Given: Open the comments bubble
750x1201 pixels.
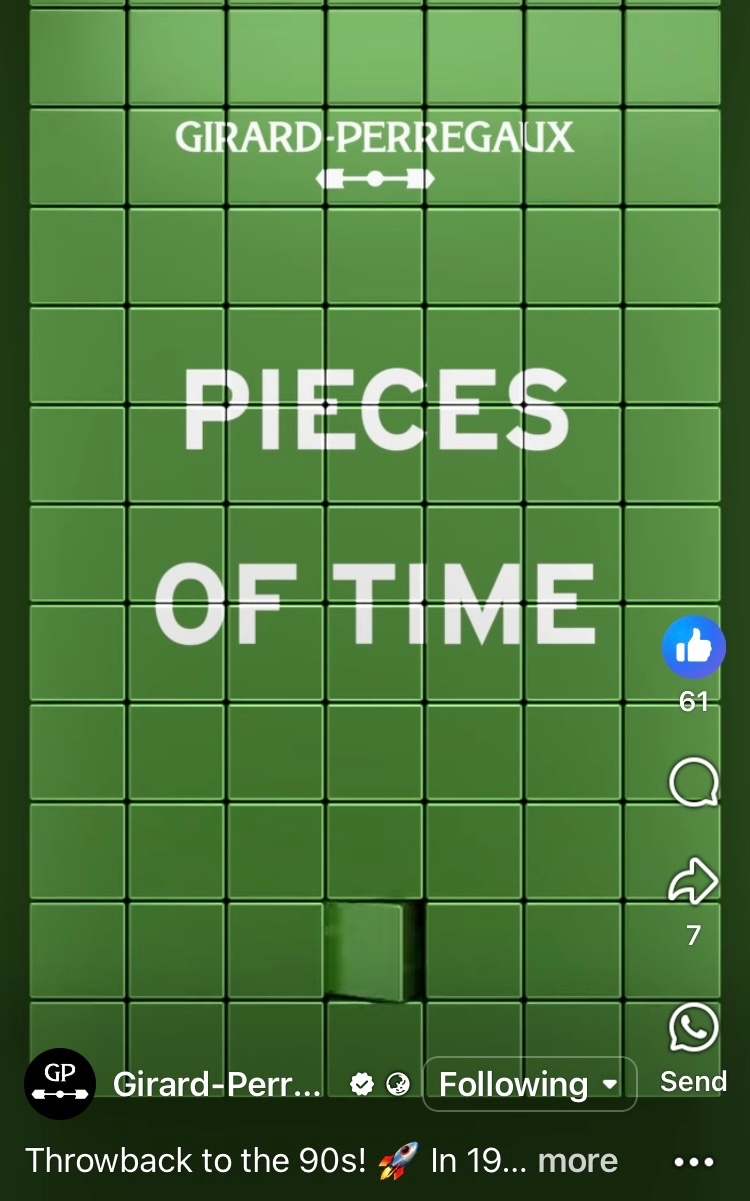Looking at the screenshot, I should pyautogui.click(x=693, y=782).
